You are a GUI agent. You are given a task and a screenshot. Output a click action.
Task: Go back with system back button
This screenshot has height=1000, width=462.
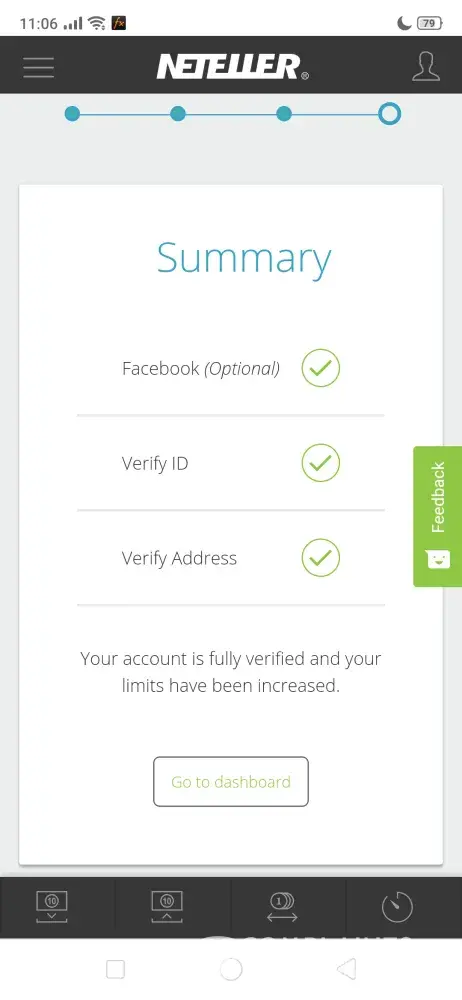[346, 969]
